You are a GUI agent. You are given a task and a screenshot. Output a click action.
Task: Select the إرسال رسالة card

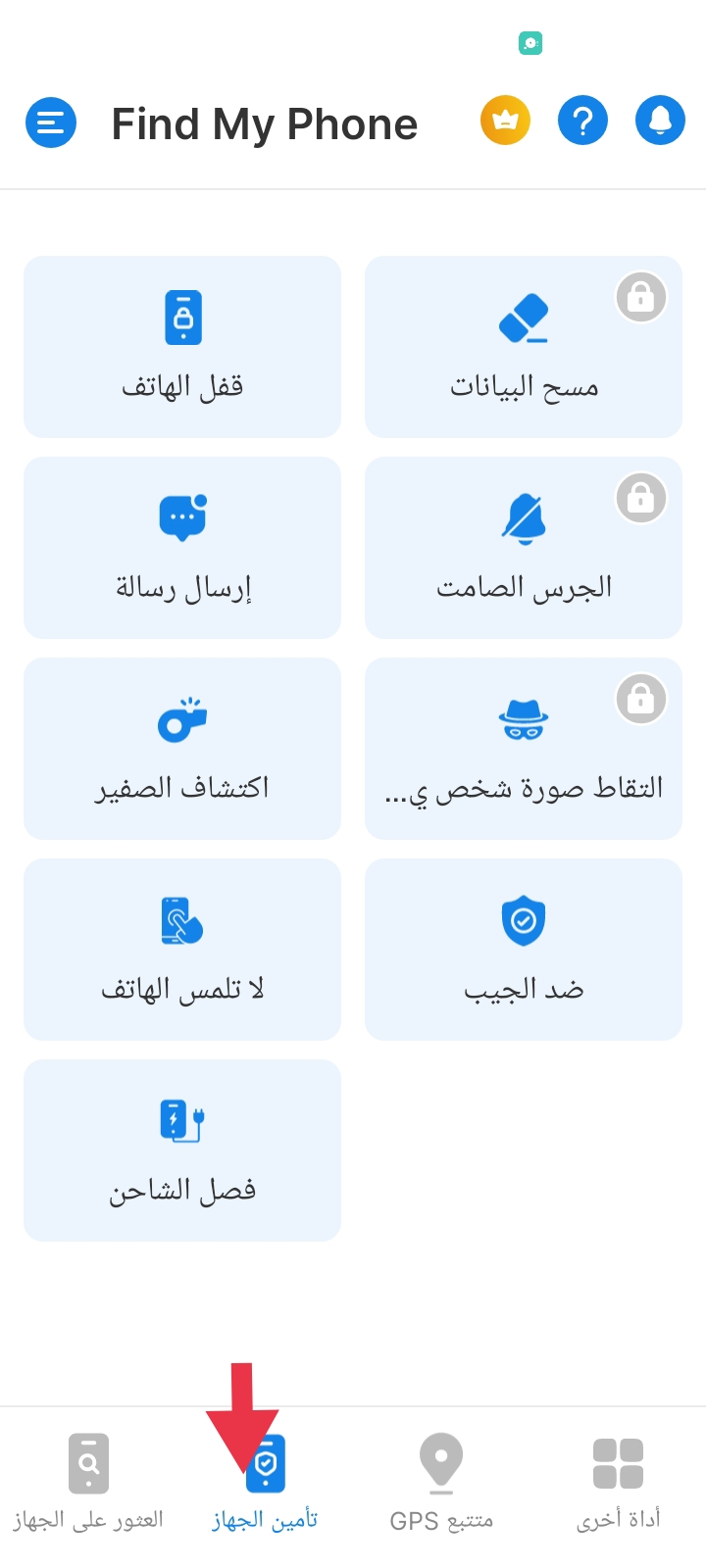click(182, 548)
